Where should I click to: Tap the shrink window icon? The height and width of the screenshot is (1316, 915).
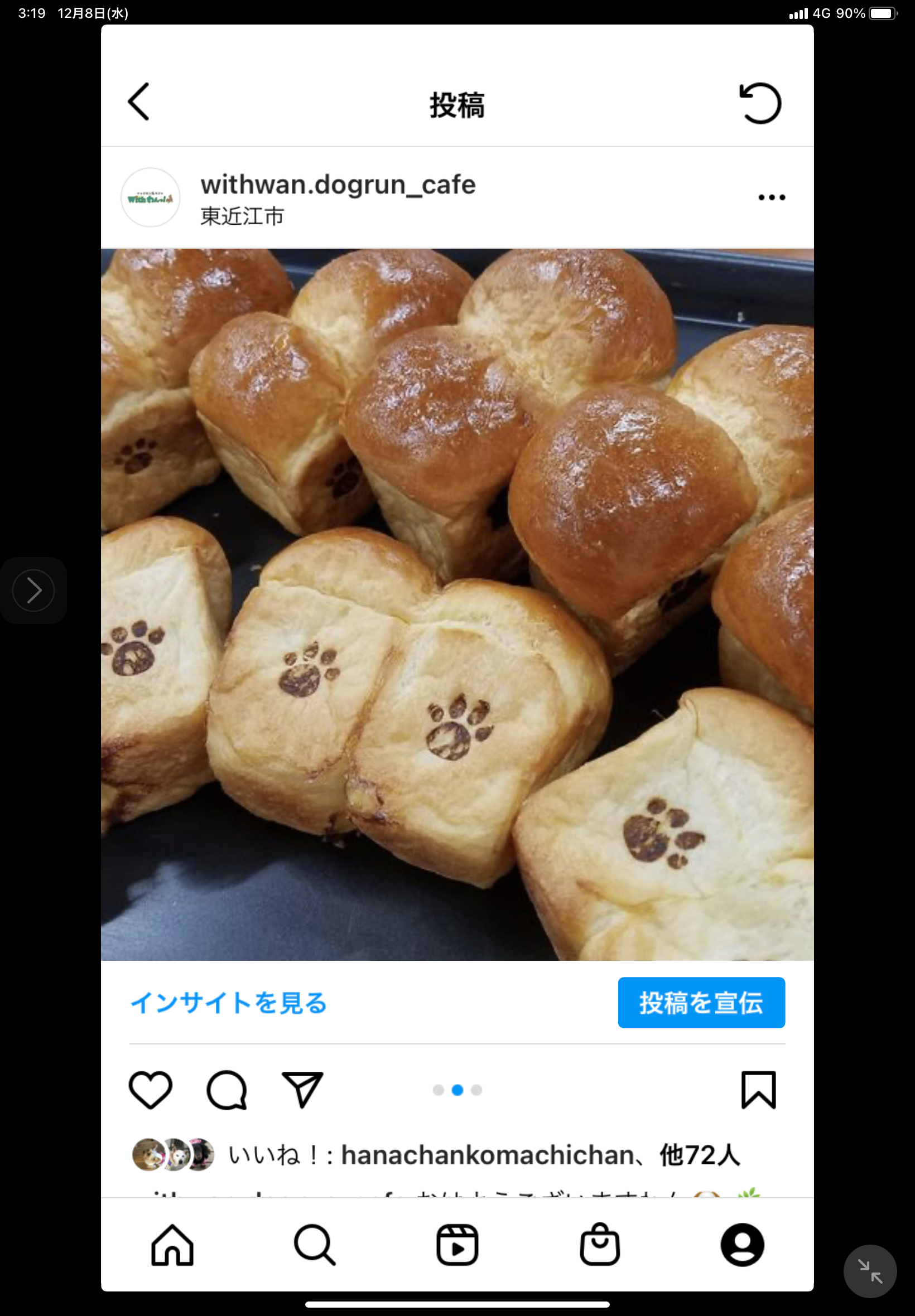869,1271
